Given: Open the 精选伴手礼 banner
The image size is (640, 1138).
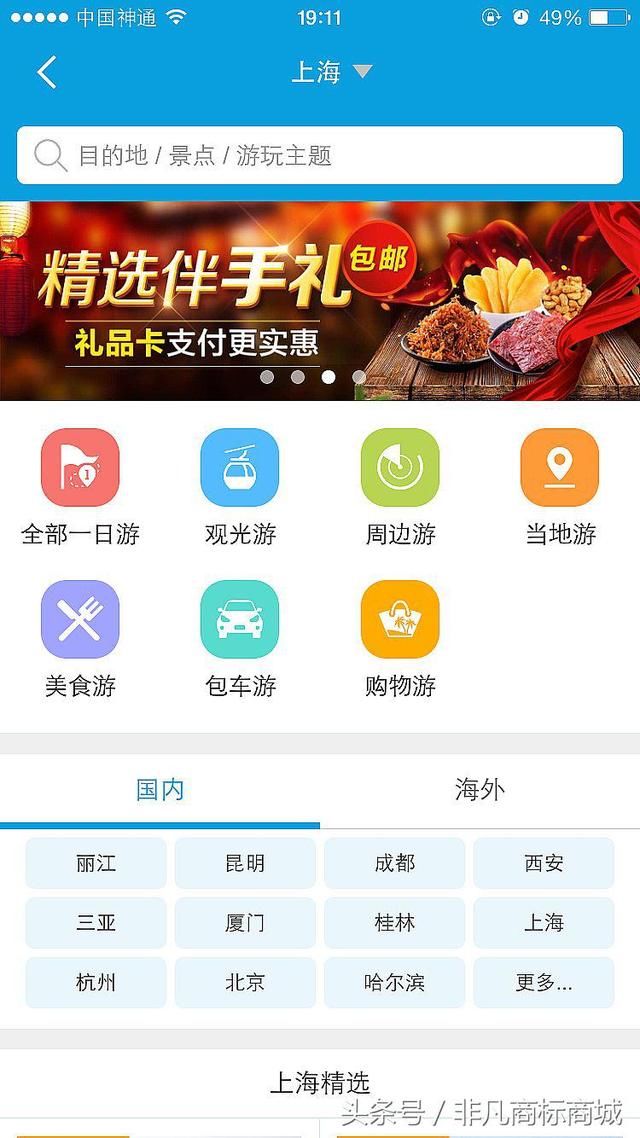Looking at the screenshot, I should 320,300.
